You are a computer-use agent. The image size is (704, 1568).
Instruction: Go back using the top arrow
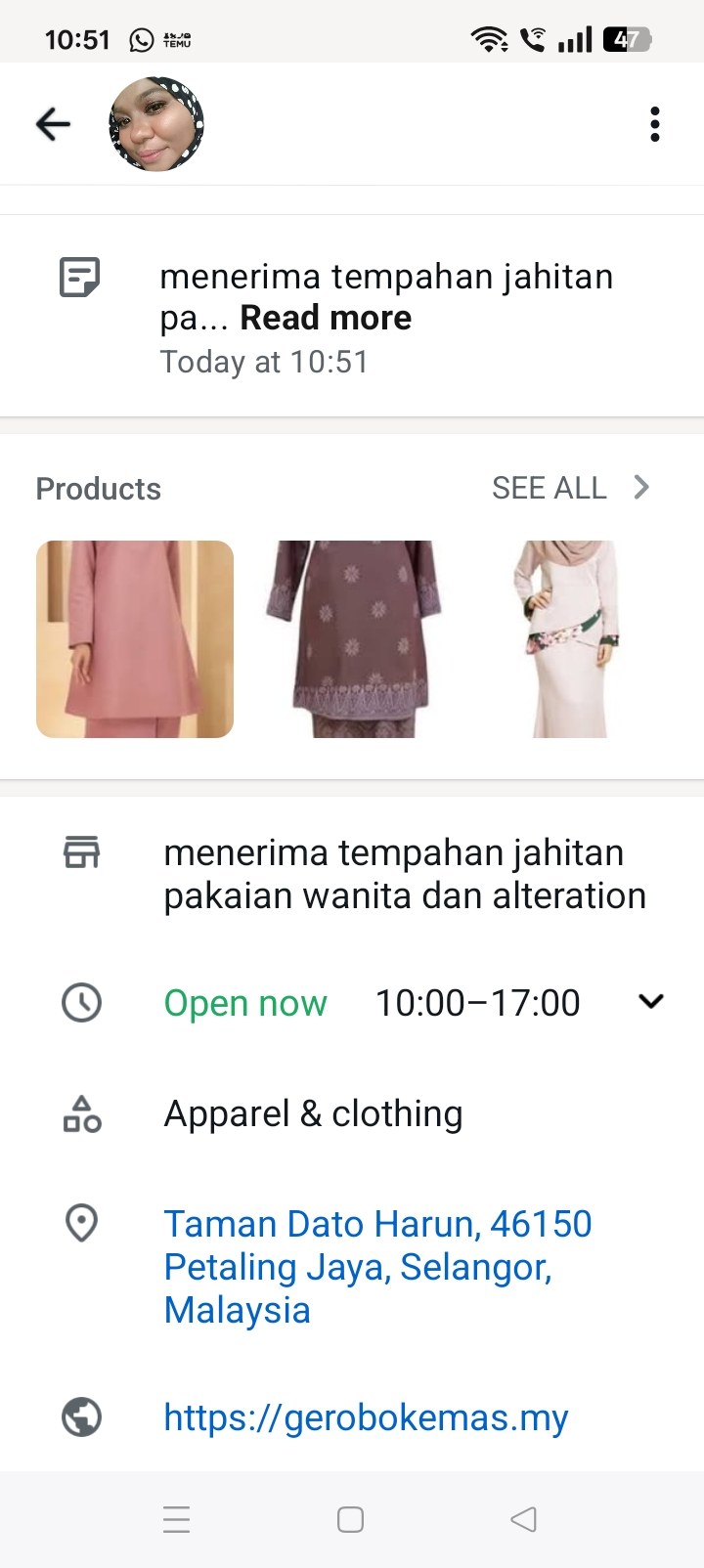coord(54,124)
